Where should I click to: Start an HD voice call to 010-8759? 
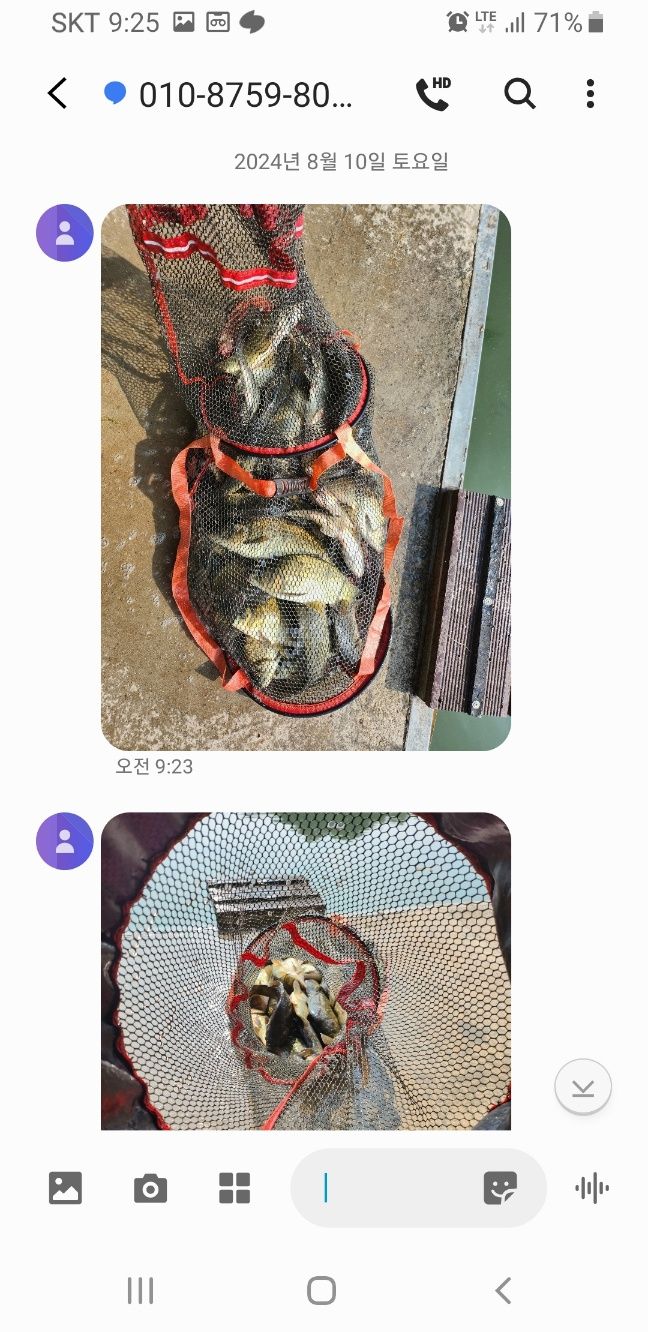pos(432,94)
